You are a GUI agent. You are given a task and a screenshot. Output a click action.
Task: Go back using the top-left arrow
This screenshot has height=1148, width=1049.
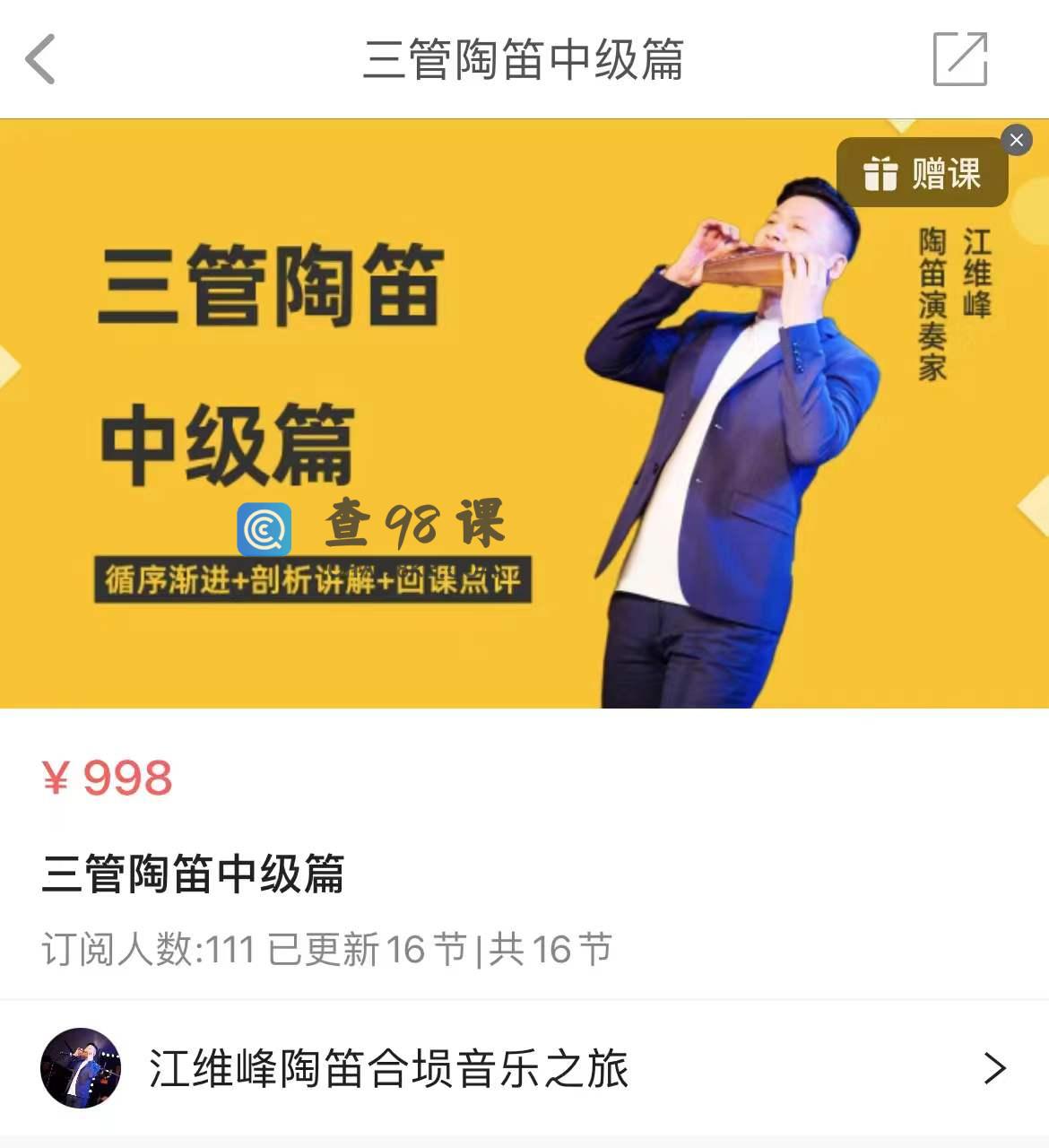[40, 59]
